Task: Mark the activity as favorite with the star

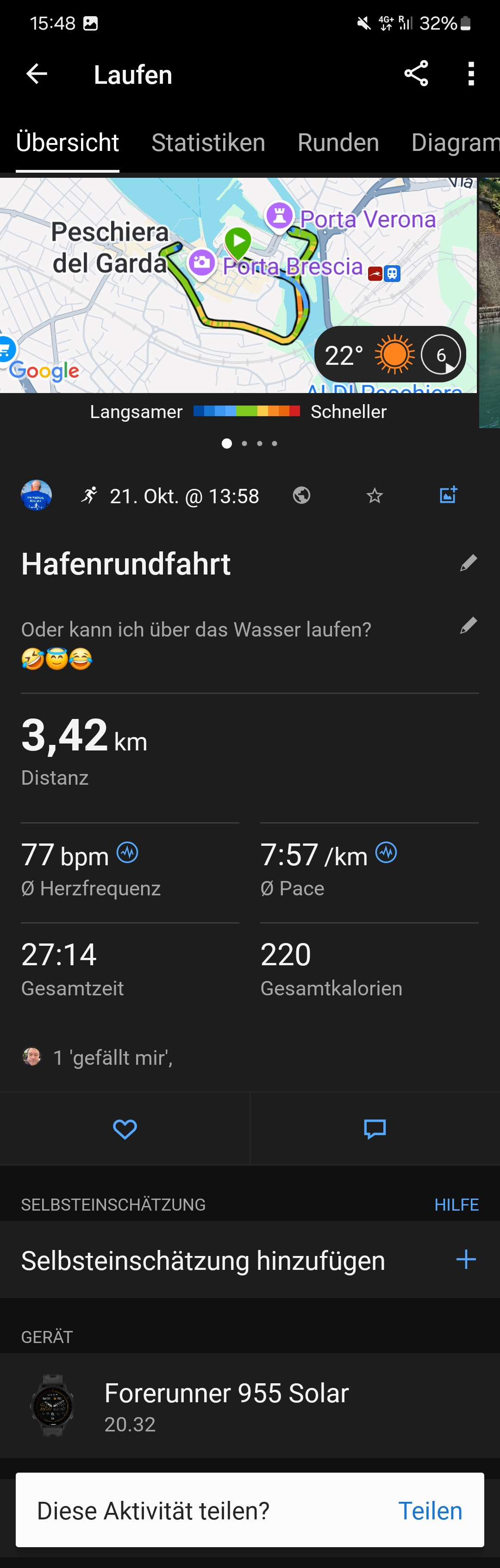Action: tap(375, 496)
